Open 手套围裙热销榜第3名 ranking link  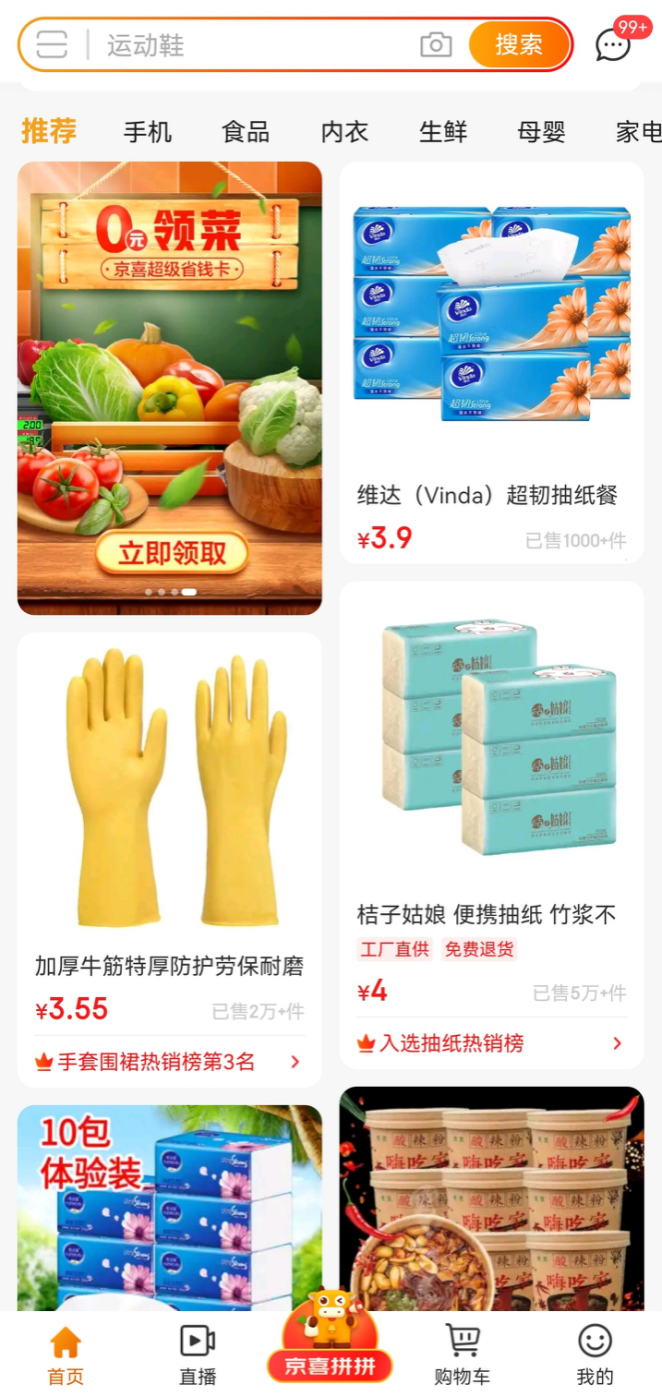169,1062
